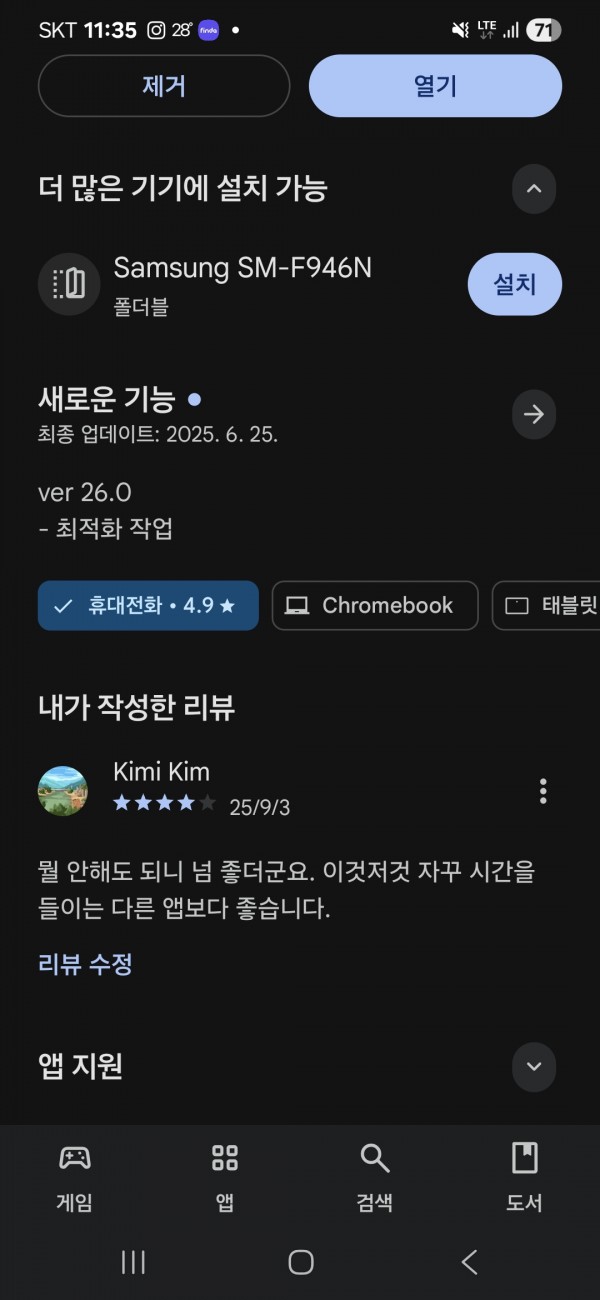Select the 휴대전화 4.9 rating chip
The height and width of the screenshot is (1300, 600).
148,606
